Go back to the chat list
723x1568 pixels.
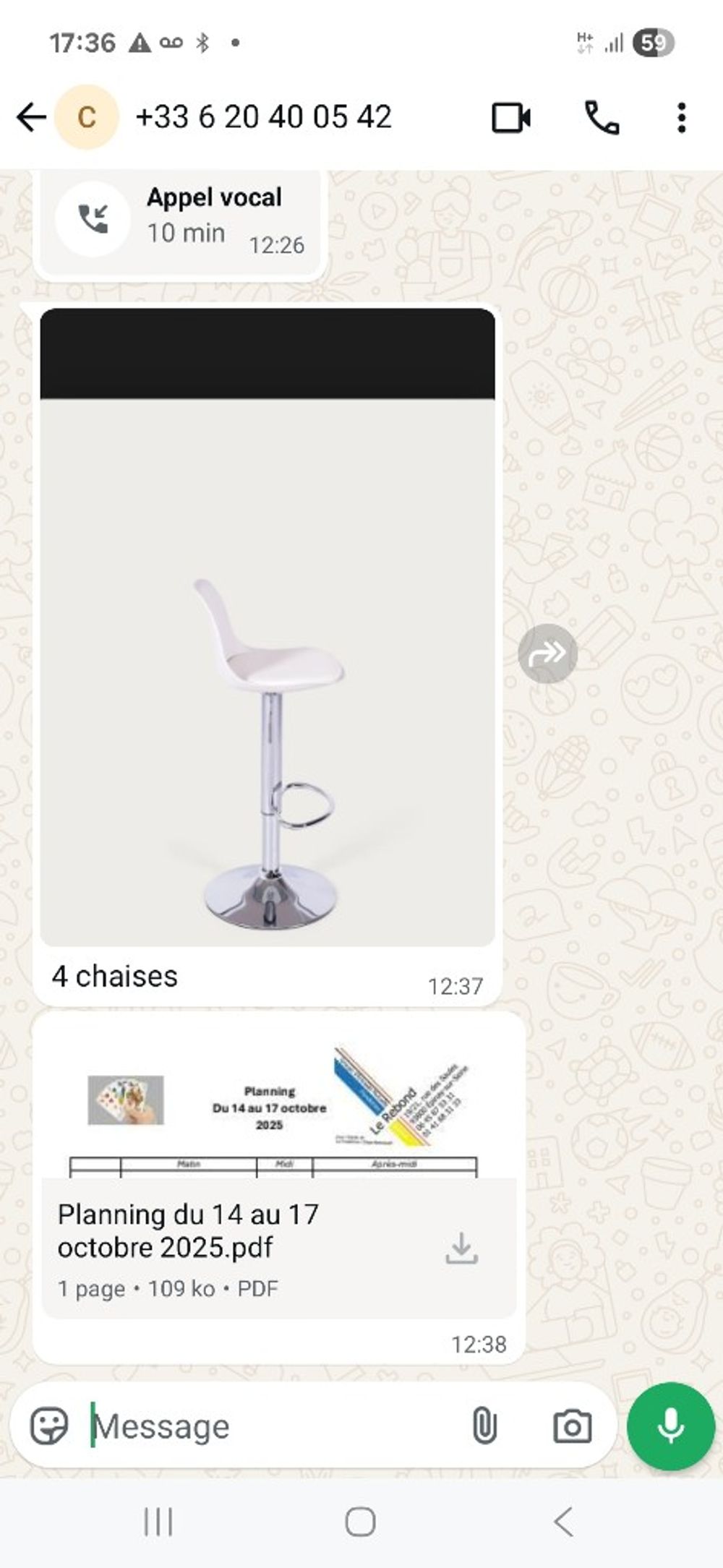click(x=31, y=116)
